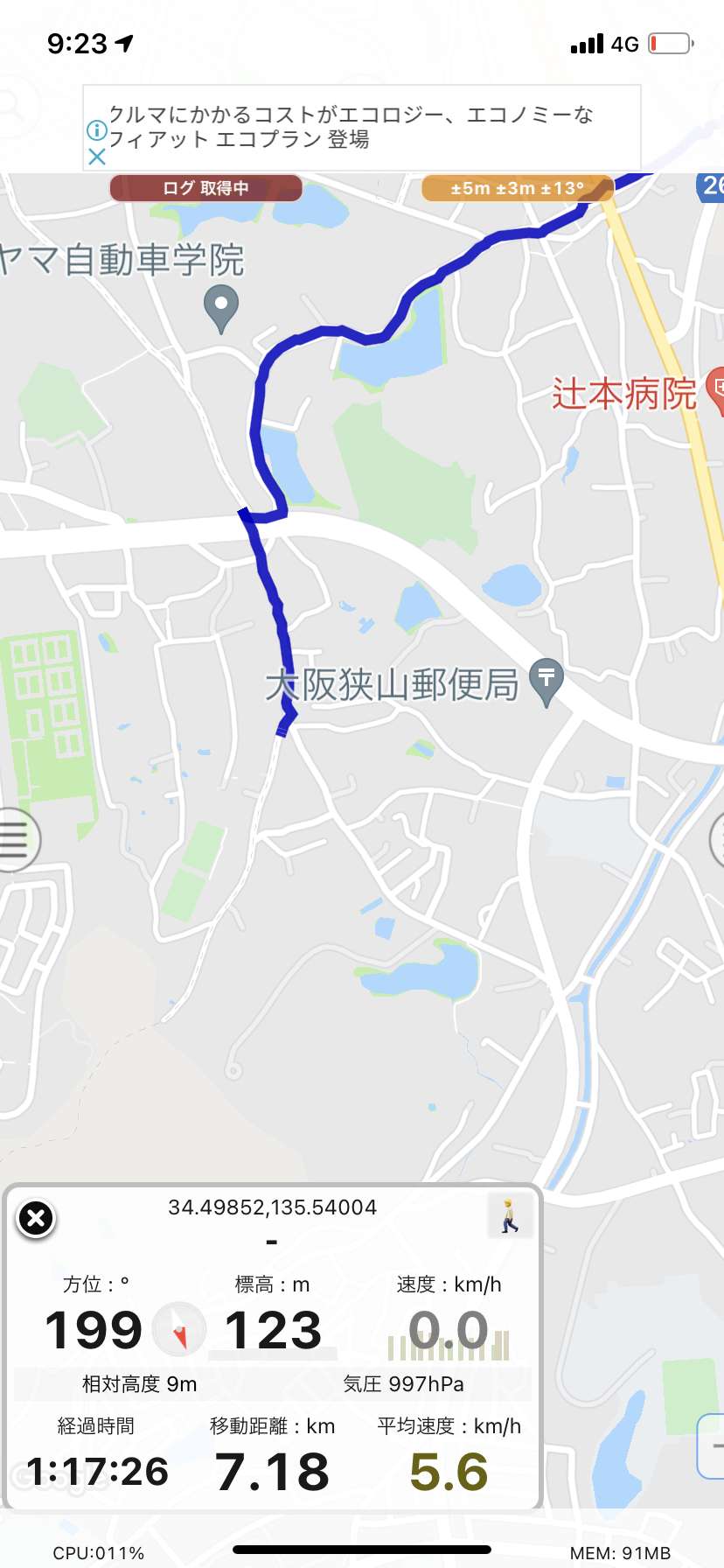Tap the ヤマ自動車学院 map pin
This screenshot has height=1568, width=724.
(x=221, y=310)
